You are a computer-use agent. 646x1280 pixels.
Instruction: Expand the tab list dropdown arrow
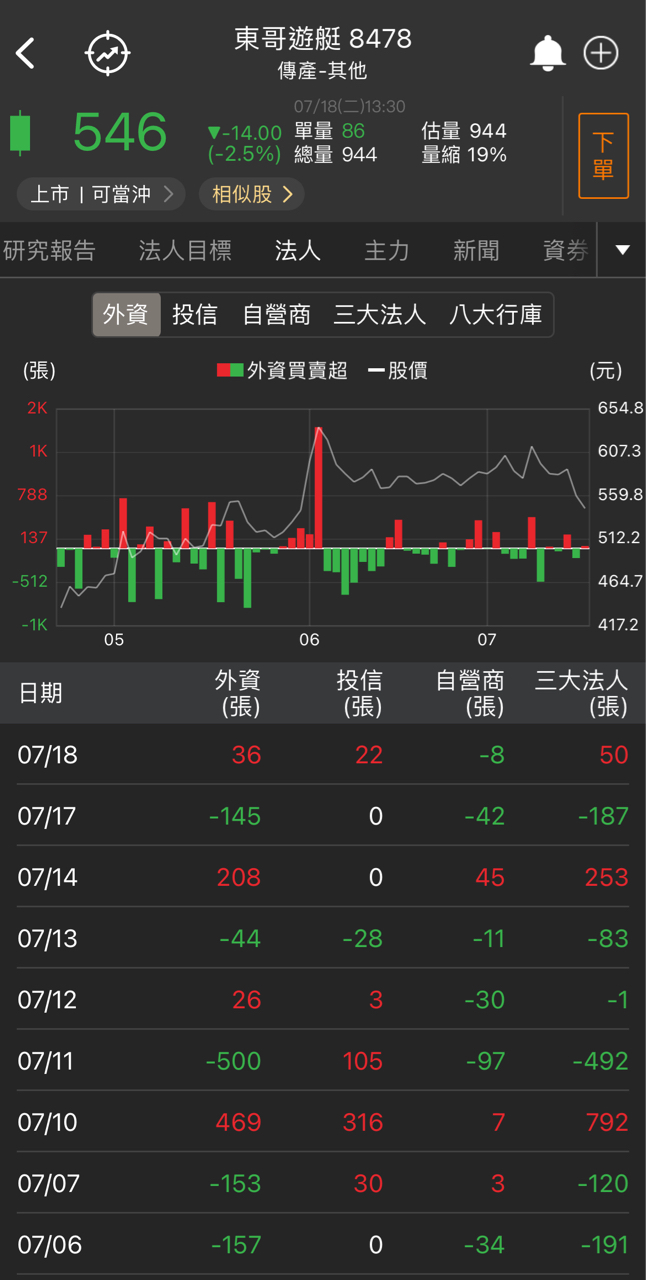(x=622, y=250)
